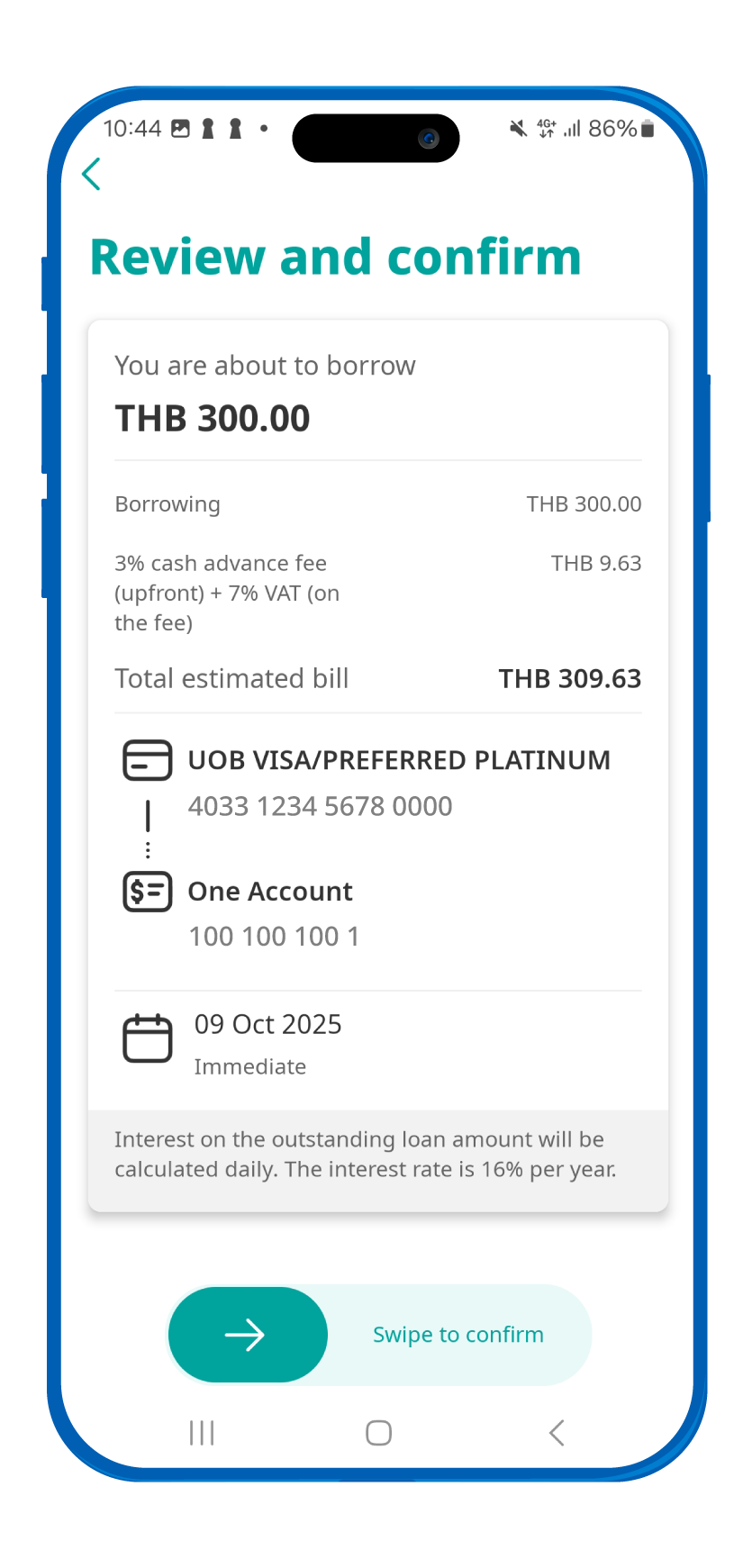
Task: Tap the system back button
Action: (557, 1433)
